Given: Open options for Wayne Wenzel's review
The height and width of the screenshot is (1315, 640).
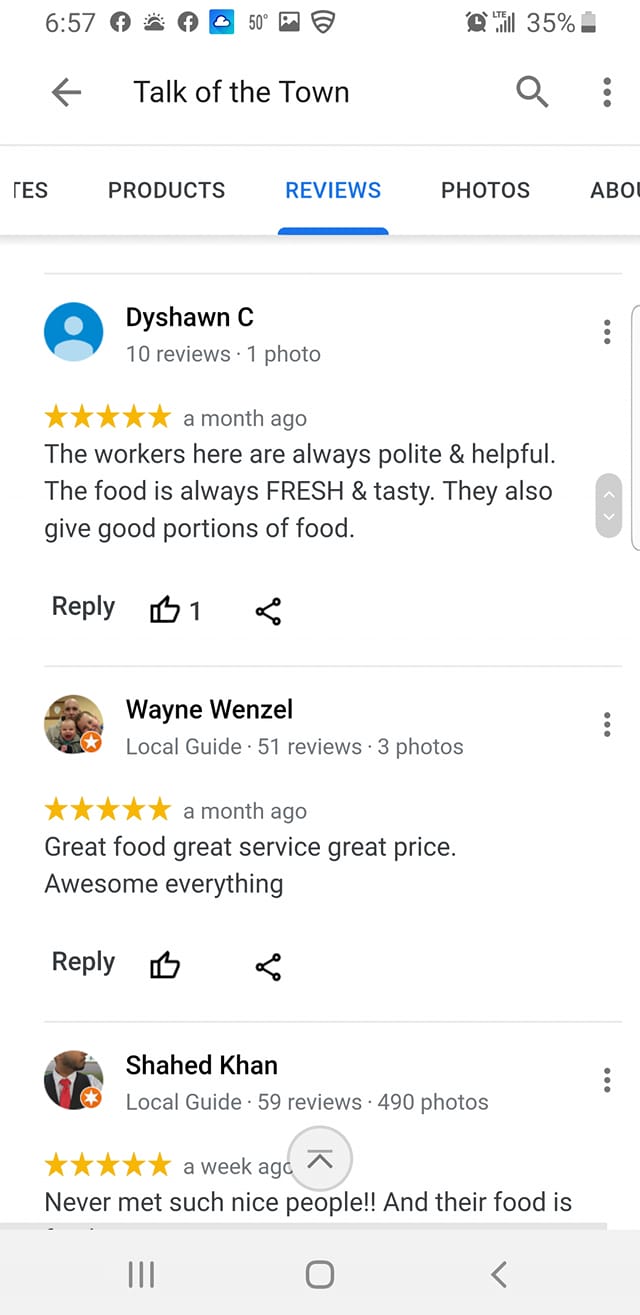Looking at the screenshot, I should coord(607,724).
